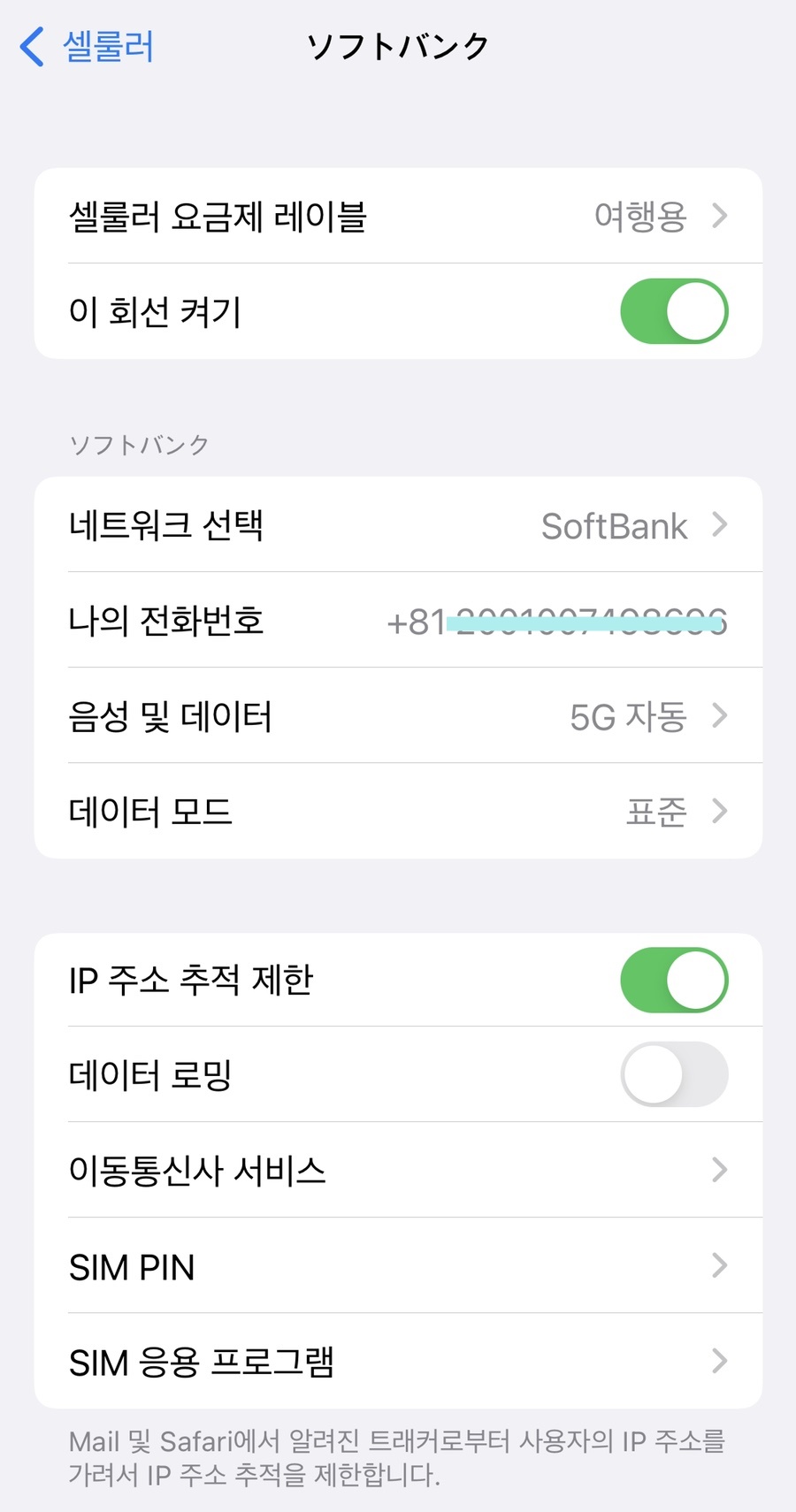
Task: Open SIM PIN settings
Action: pyautogui.click(x=398, y=1266)
